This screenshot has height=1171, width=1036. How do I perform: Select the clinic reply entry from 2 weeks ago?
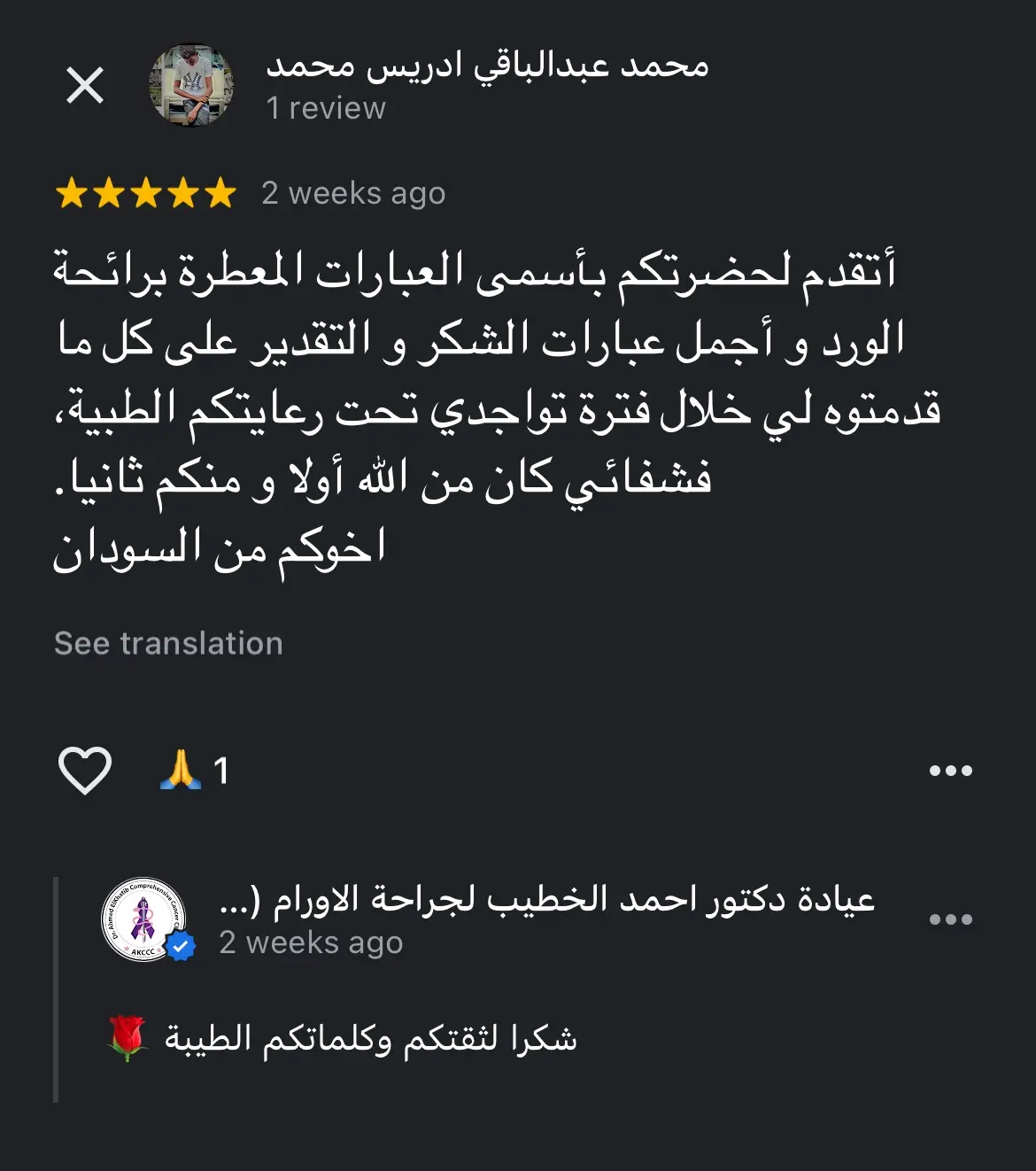pyautogui.click(x=309, y=943)
